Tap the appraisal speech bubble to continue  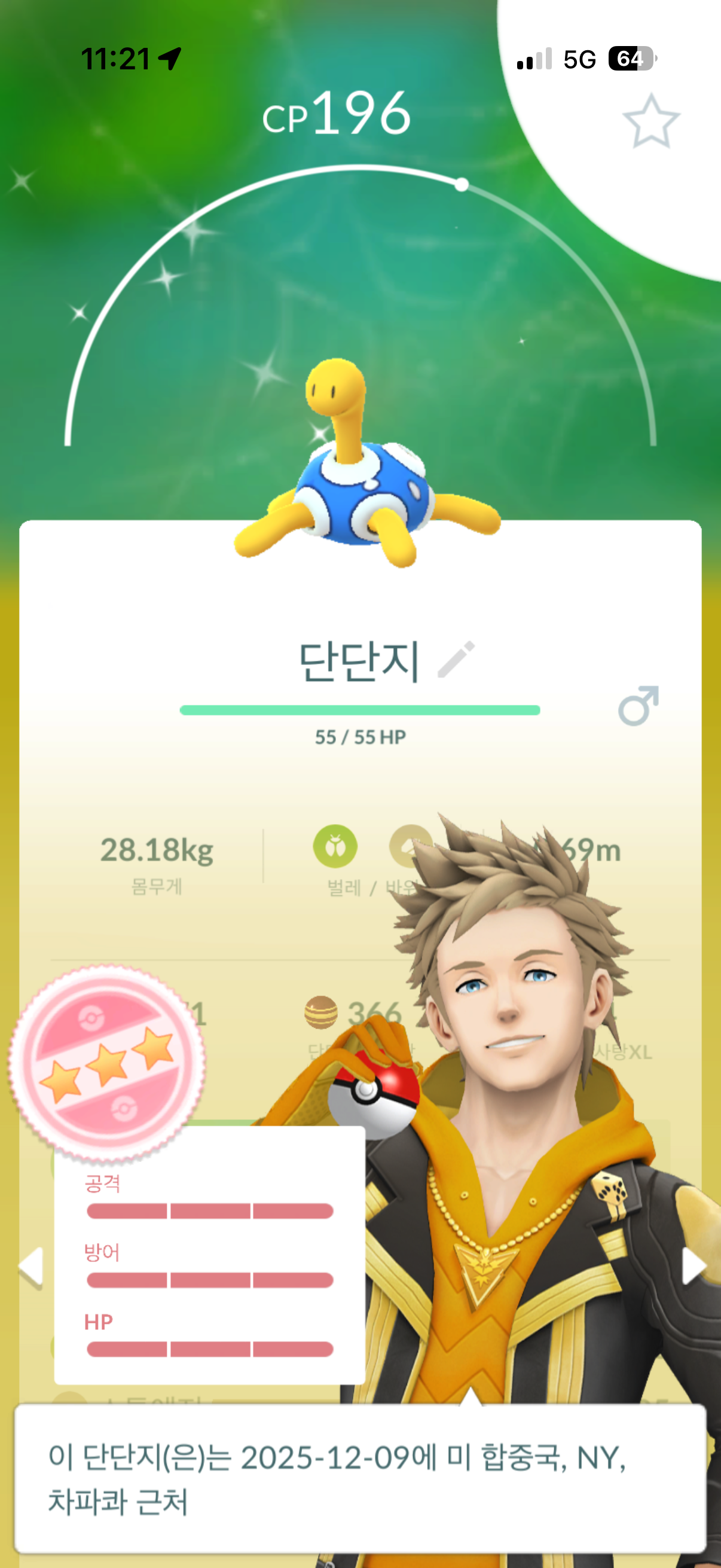point(360,1479)
